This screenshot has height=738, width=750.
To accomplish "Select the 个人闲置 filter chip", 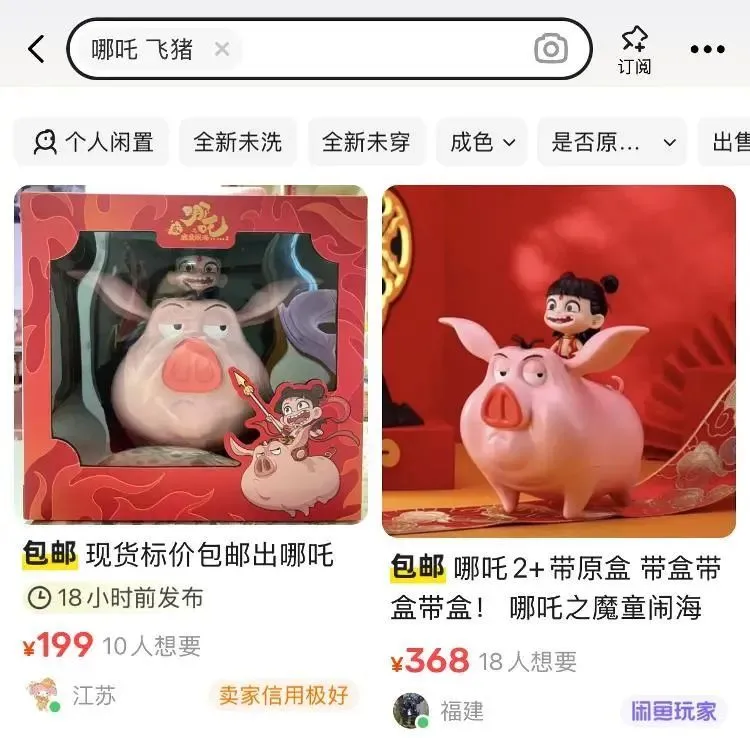I will pyautogui.click(x=92, y=142).
